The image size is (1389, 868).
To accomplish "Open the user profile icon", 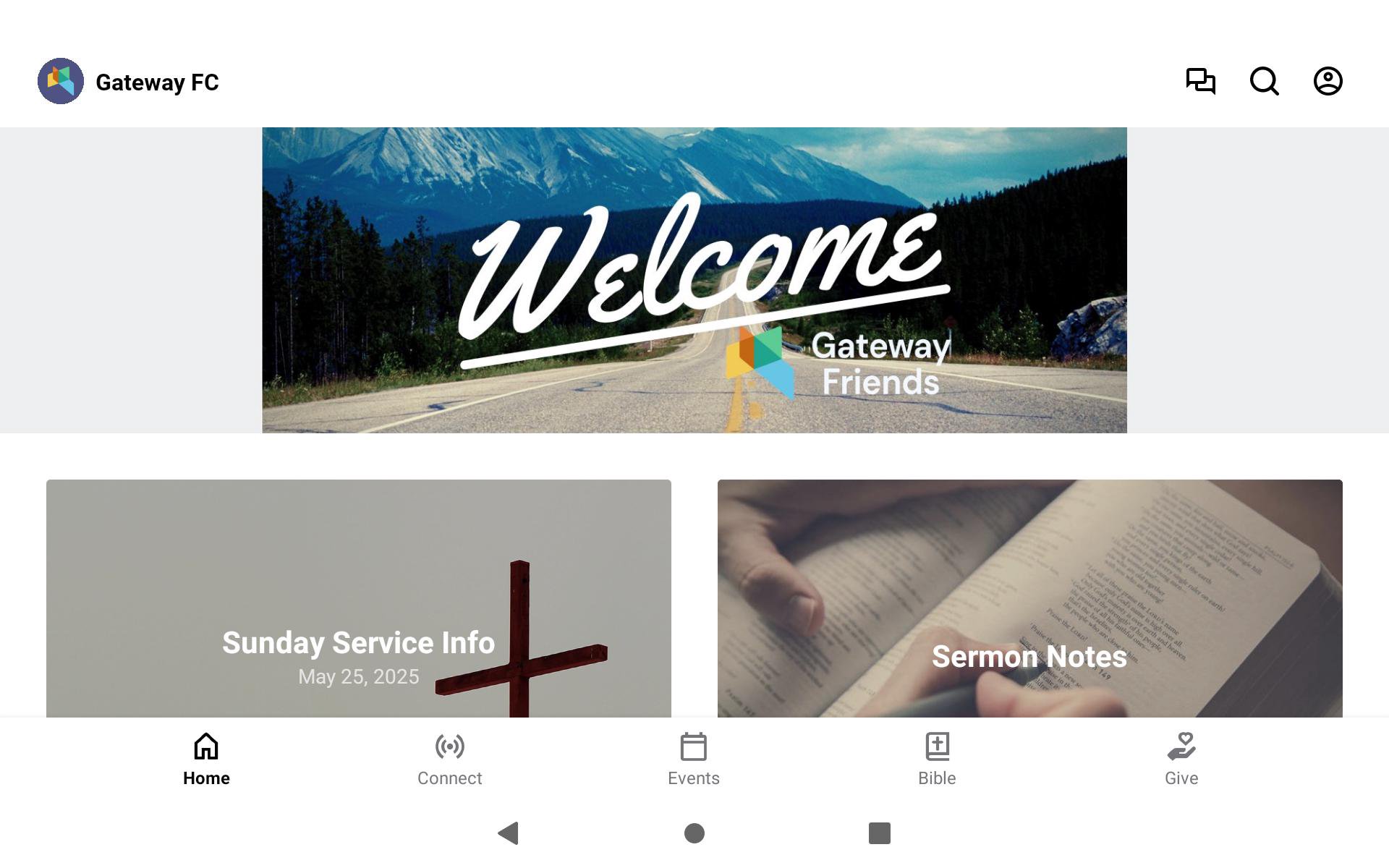I will pos(1328,81).
